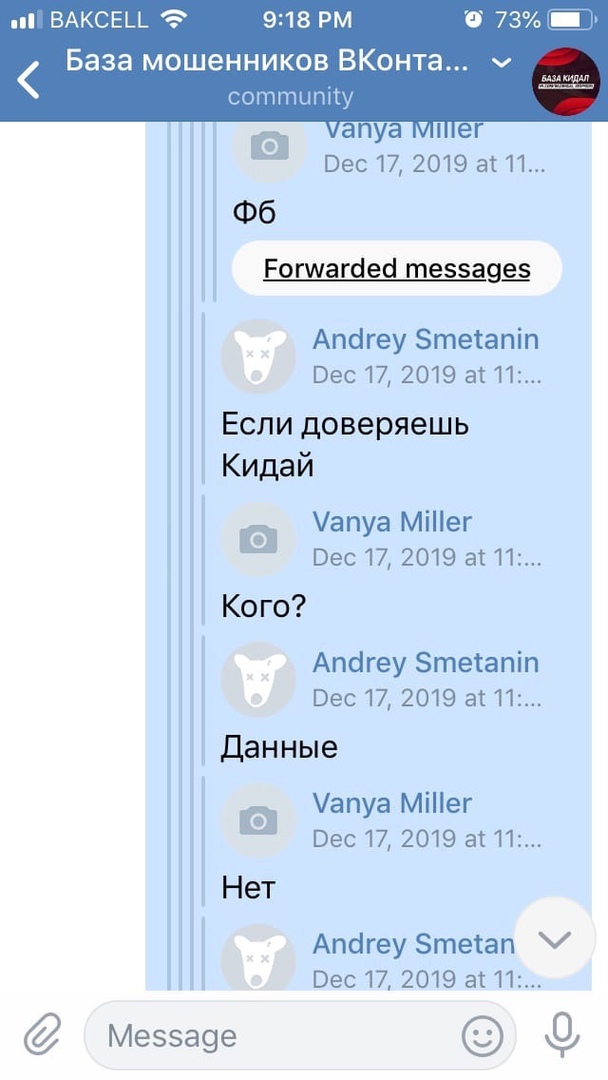
Task: Attach a file with the paperclip icon
Action: 42,1035
